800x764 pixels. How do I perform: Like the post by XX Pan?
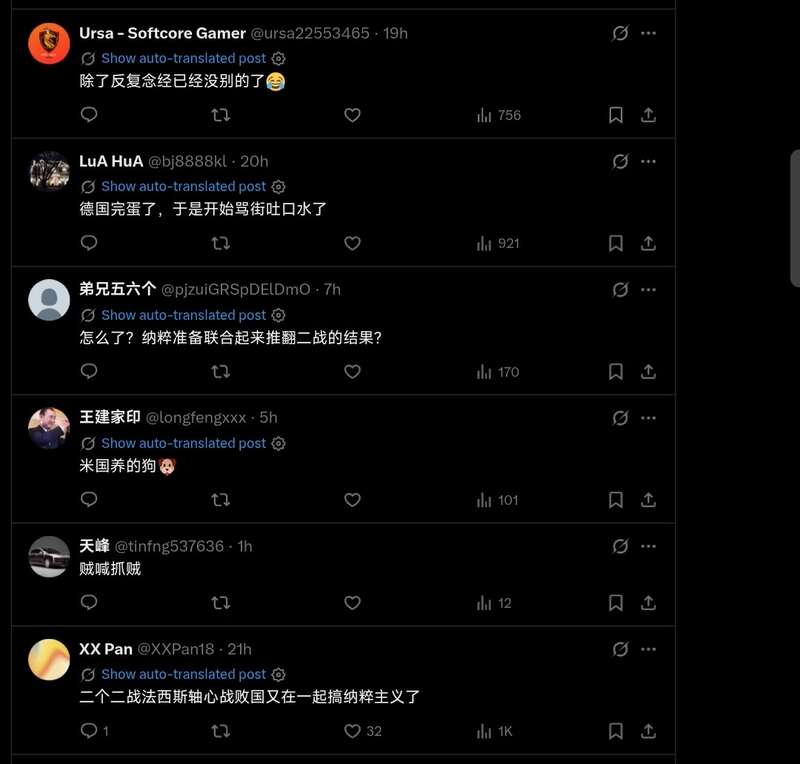pyautogui.click(x=352, y=731)
